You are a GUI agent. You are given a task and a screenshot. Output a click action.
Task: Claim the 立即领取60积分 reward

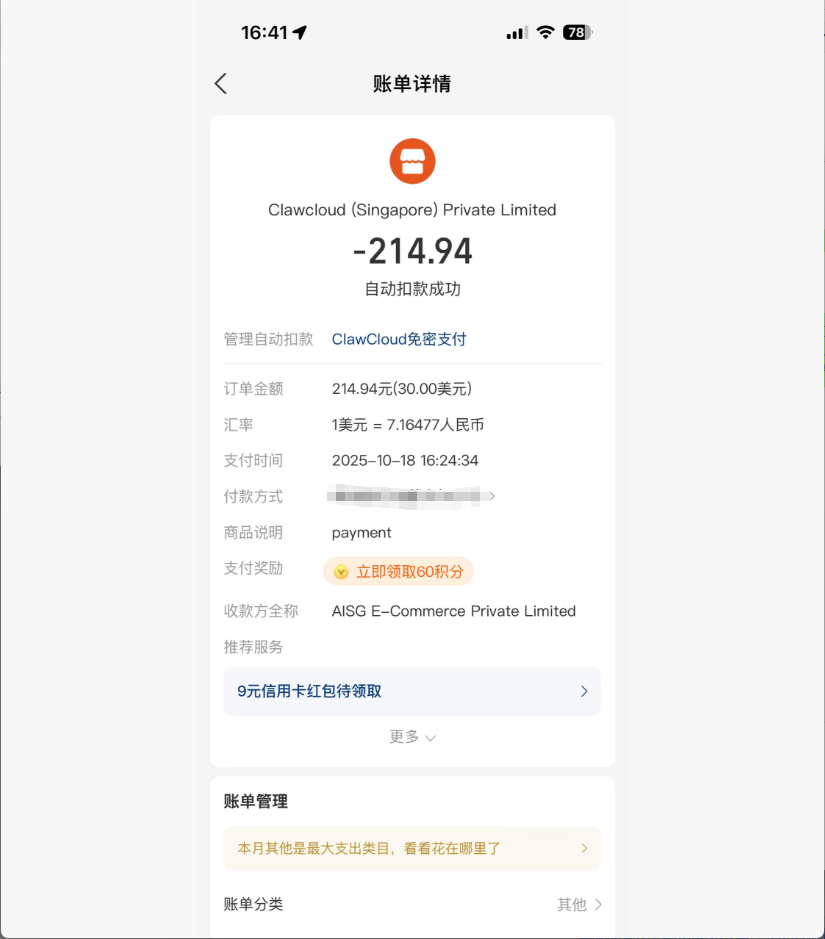coord(399,572)
